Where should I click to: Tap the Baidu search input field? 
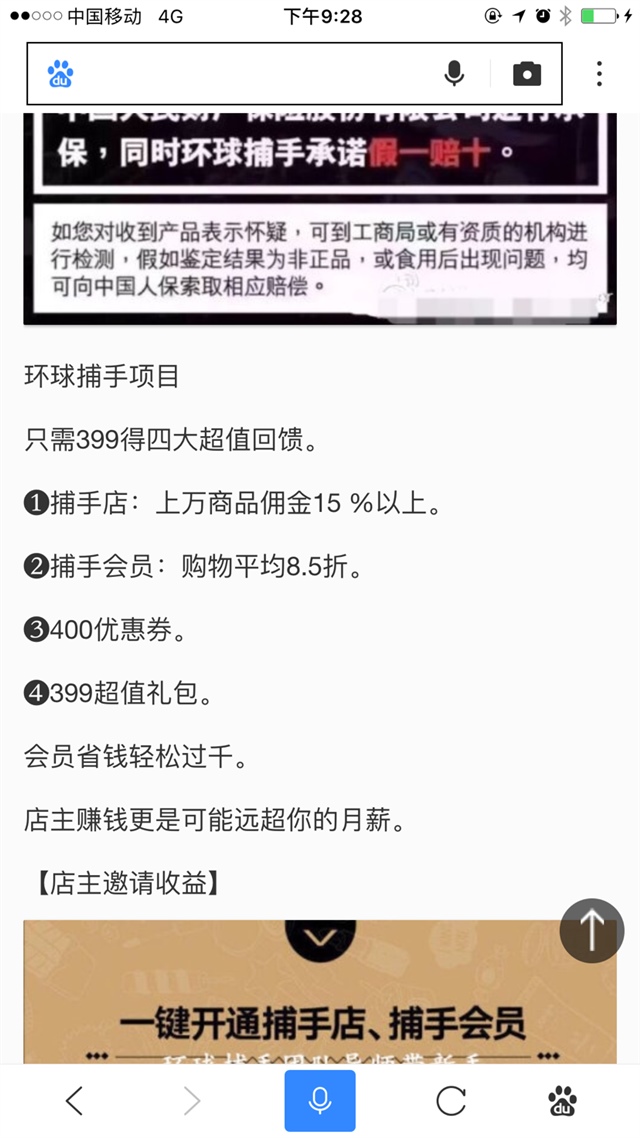[250, 74]
